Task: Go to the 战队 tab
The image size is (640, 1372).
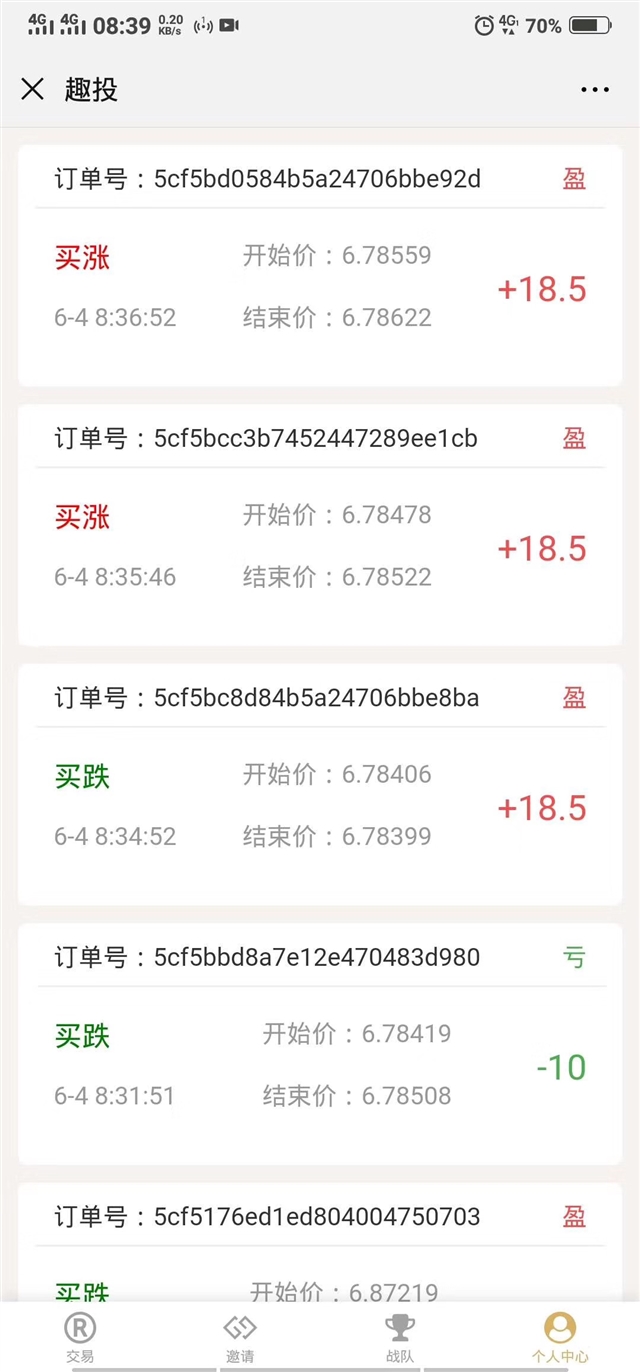Action: point(400,1338)
